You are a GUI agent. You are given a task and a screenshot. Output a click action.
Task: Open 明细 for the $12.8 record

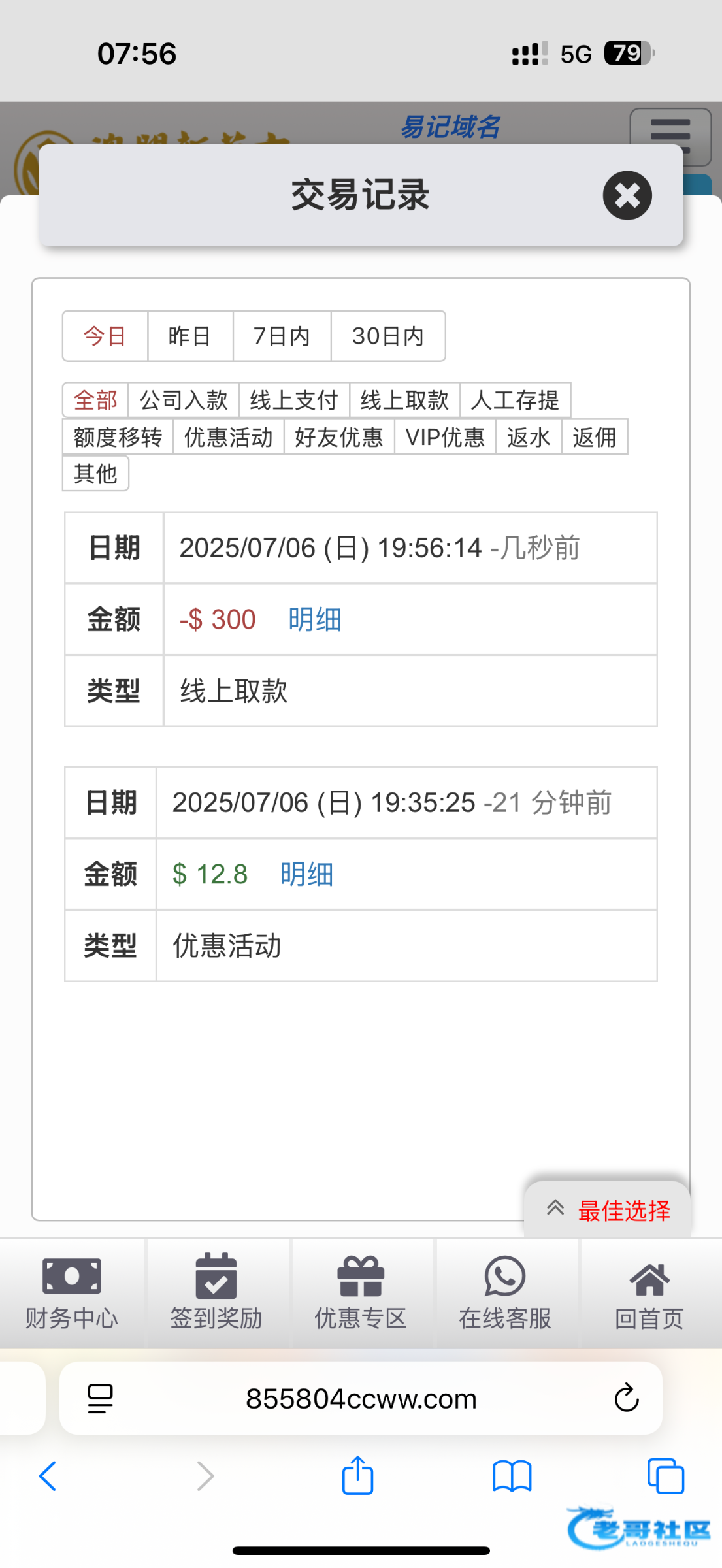click(306, 874)
